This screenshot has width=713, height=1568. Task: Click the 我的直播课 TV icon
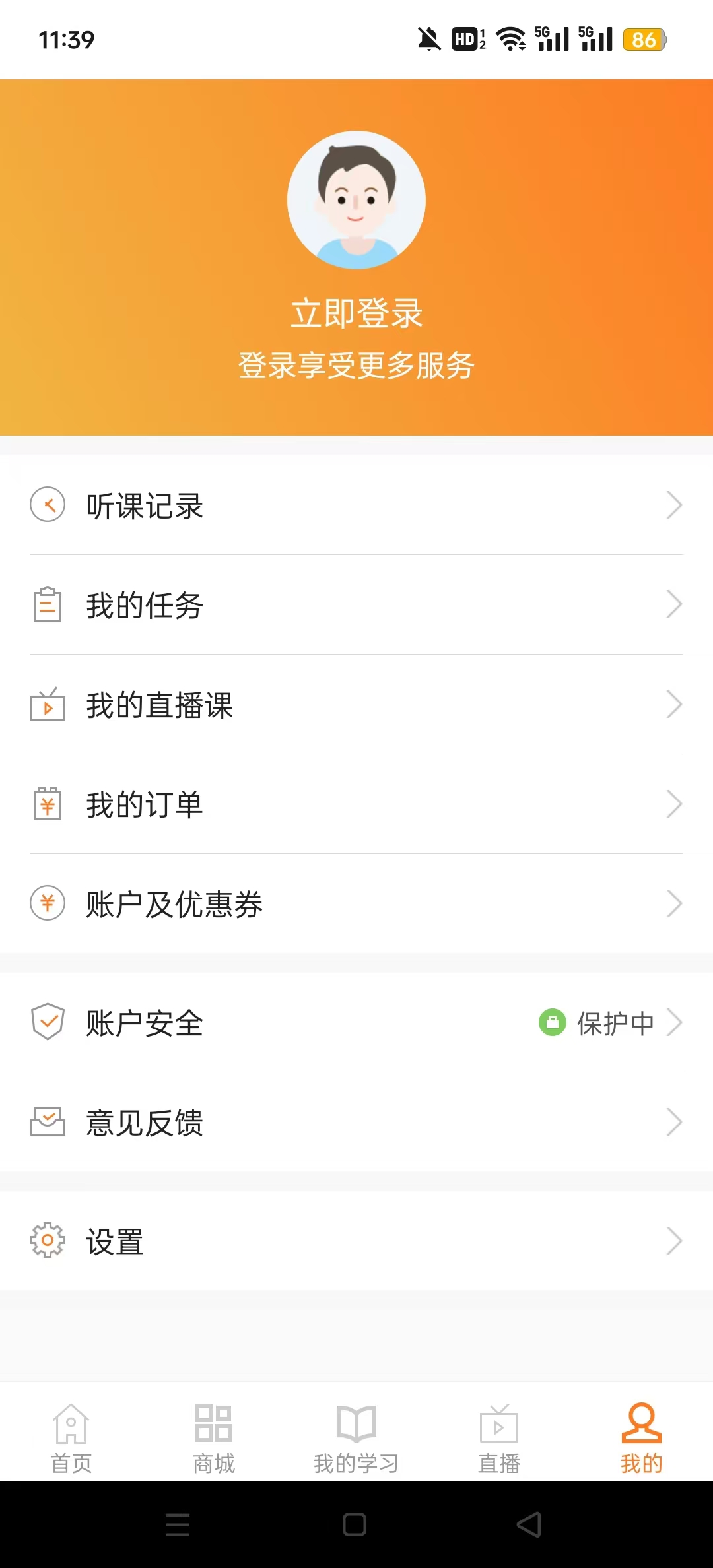pos(46,704)
